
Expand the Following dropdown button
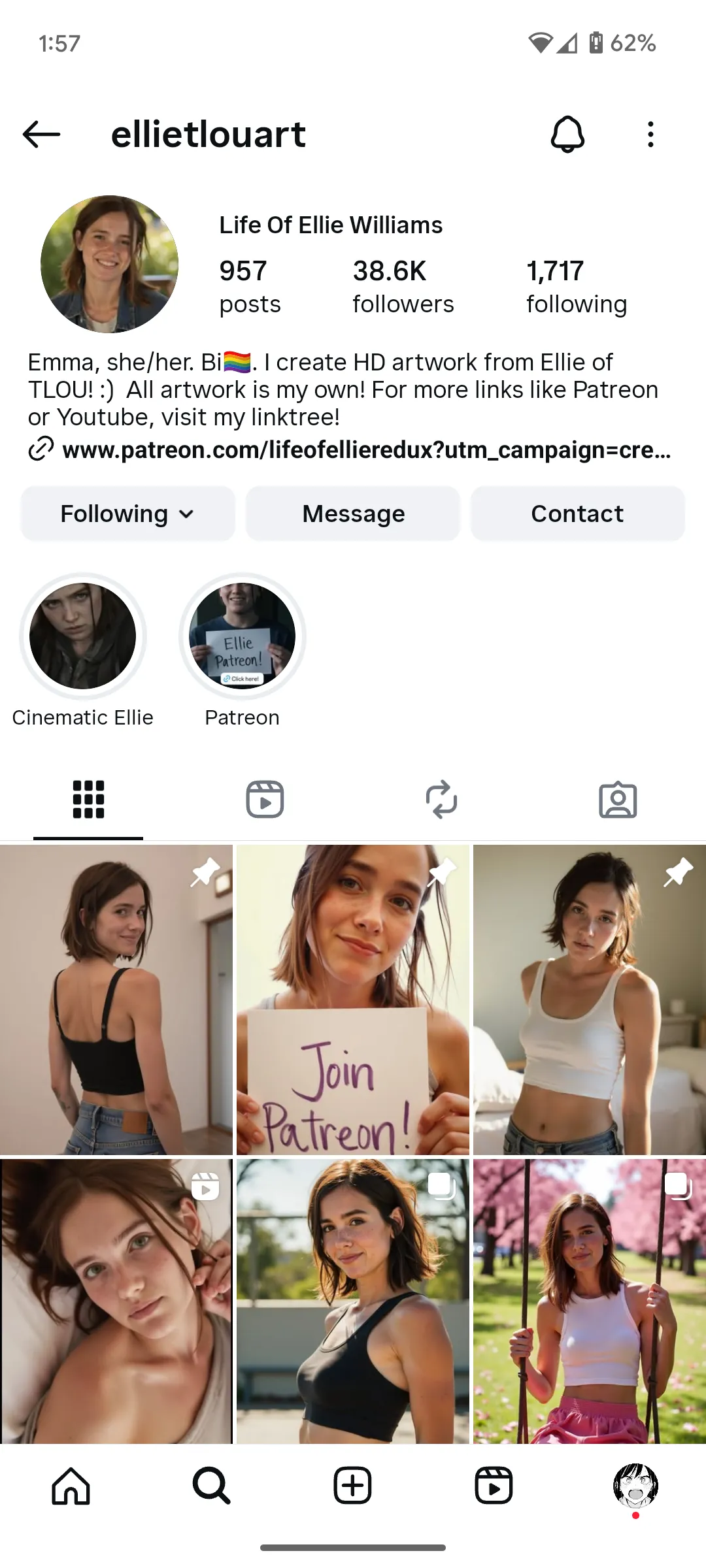click(127, 514)
